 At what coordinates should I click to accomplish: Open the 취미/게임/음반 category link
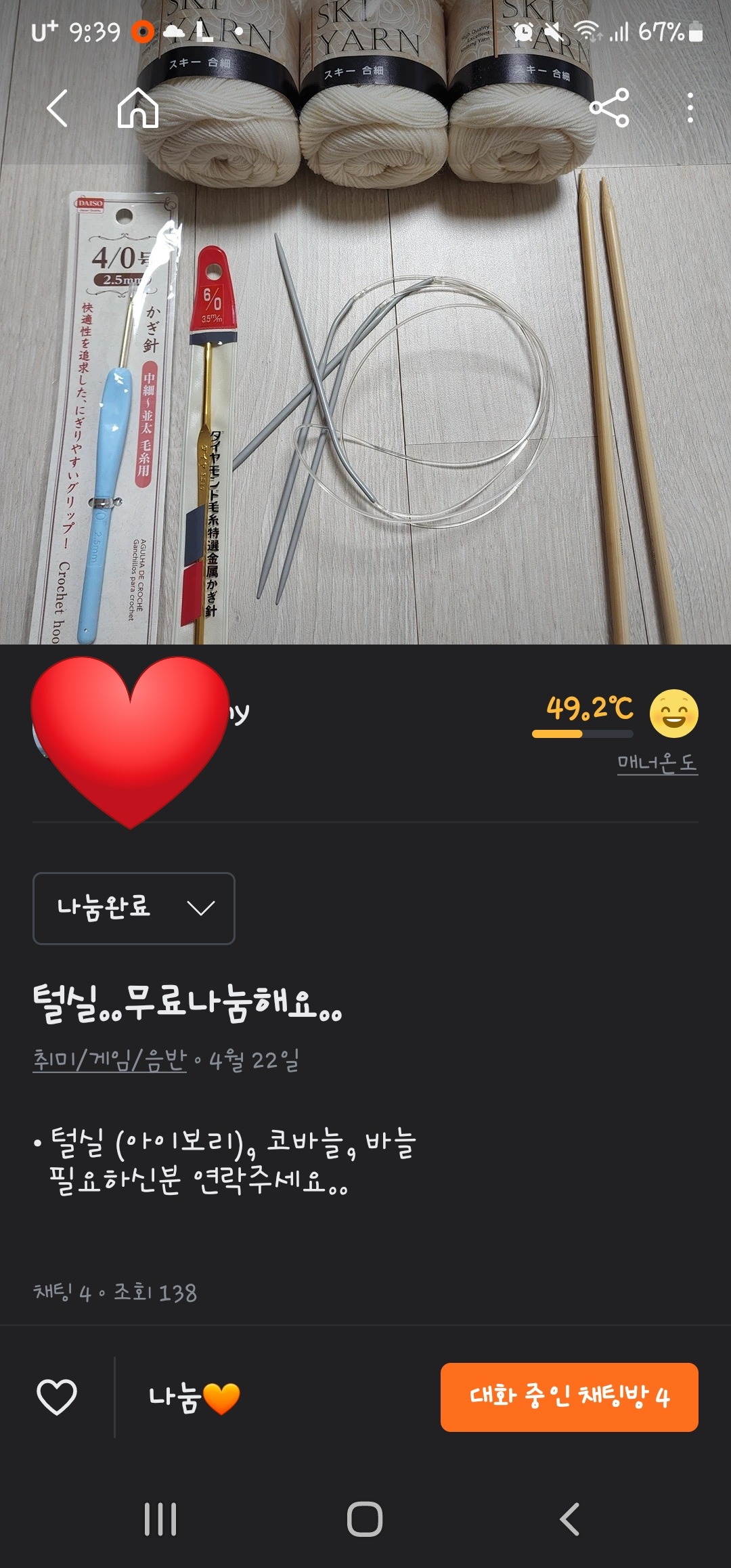click(110, 1060)
